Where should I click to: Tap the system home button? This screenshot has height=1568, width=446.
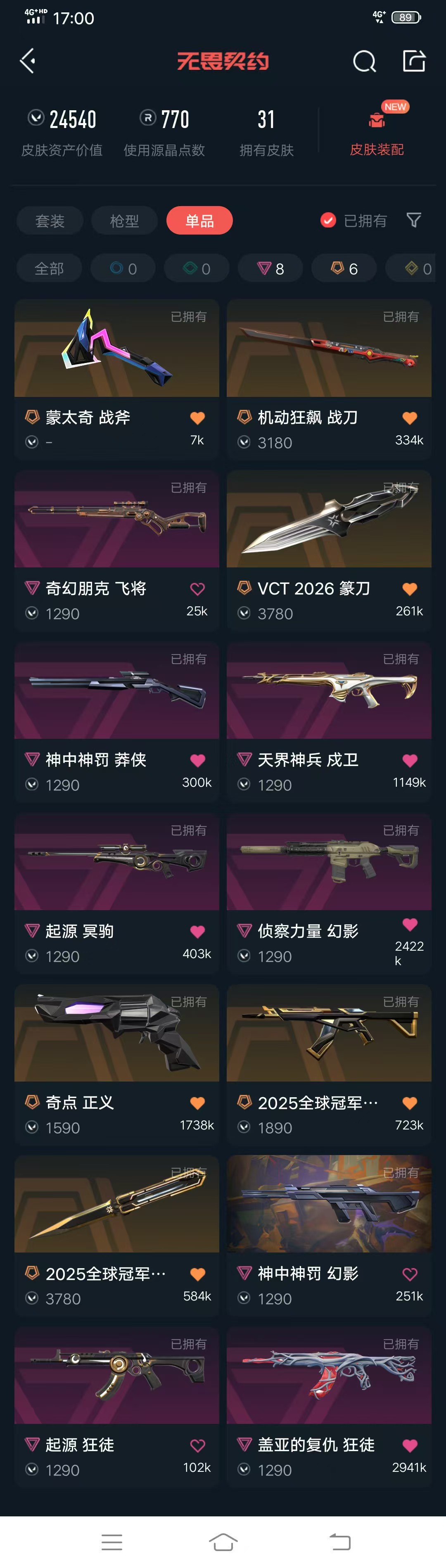tap(223, 1541)
